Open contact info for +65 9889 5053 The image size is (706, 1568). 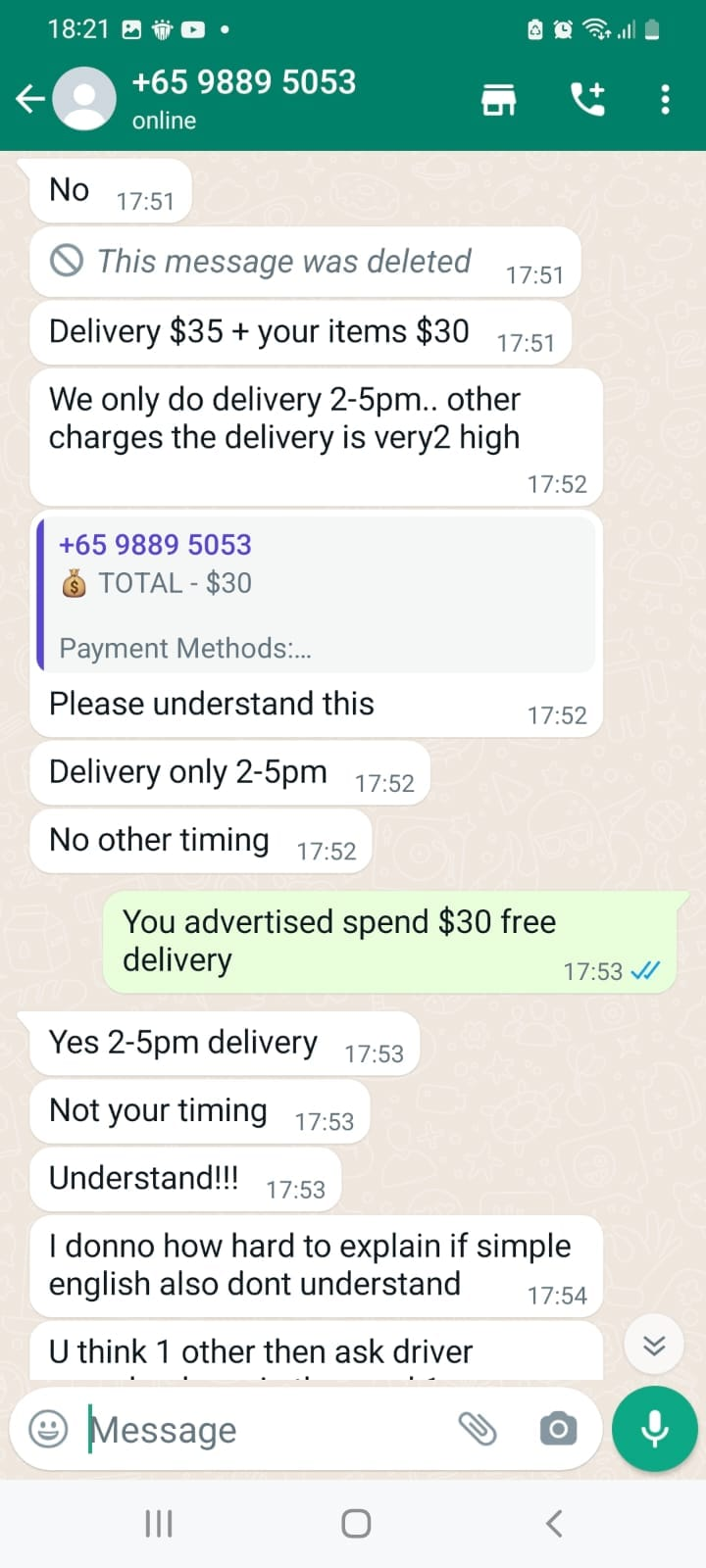(x=243, y=98)
